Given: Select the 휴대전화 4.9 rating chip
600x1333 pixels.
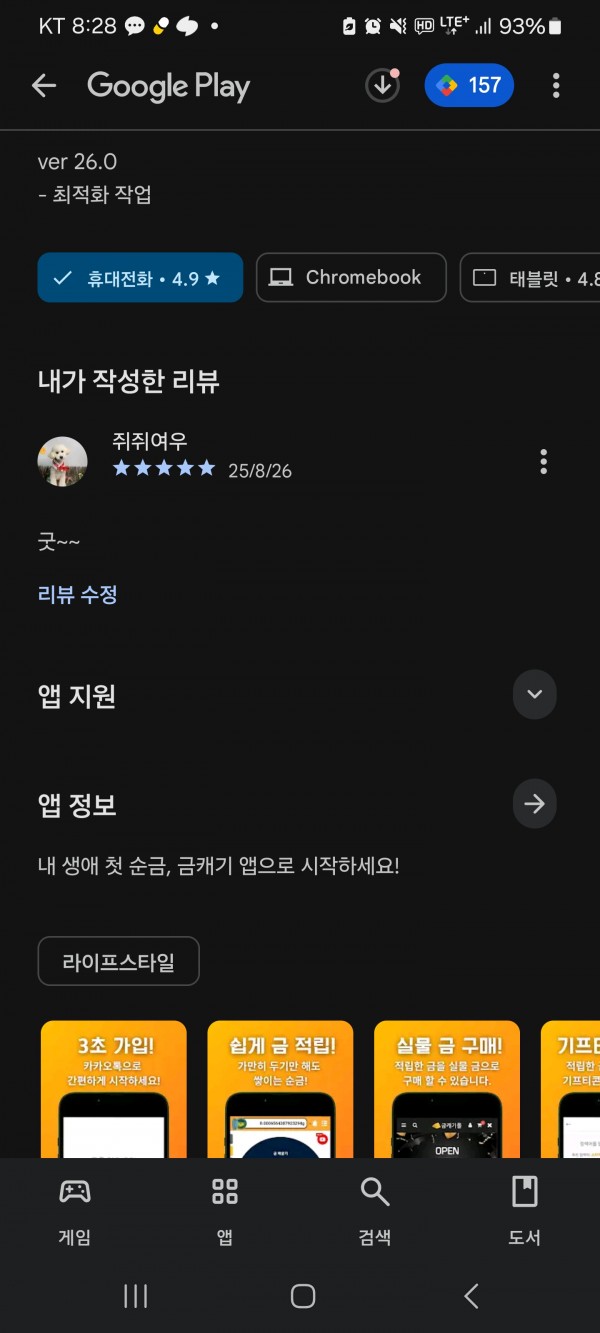Looking at the screenshot, I should [140, 278].
